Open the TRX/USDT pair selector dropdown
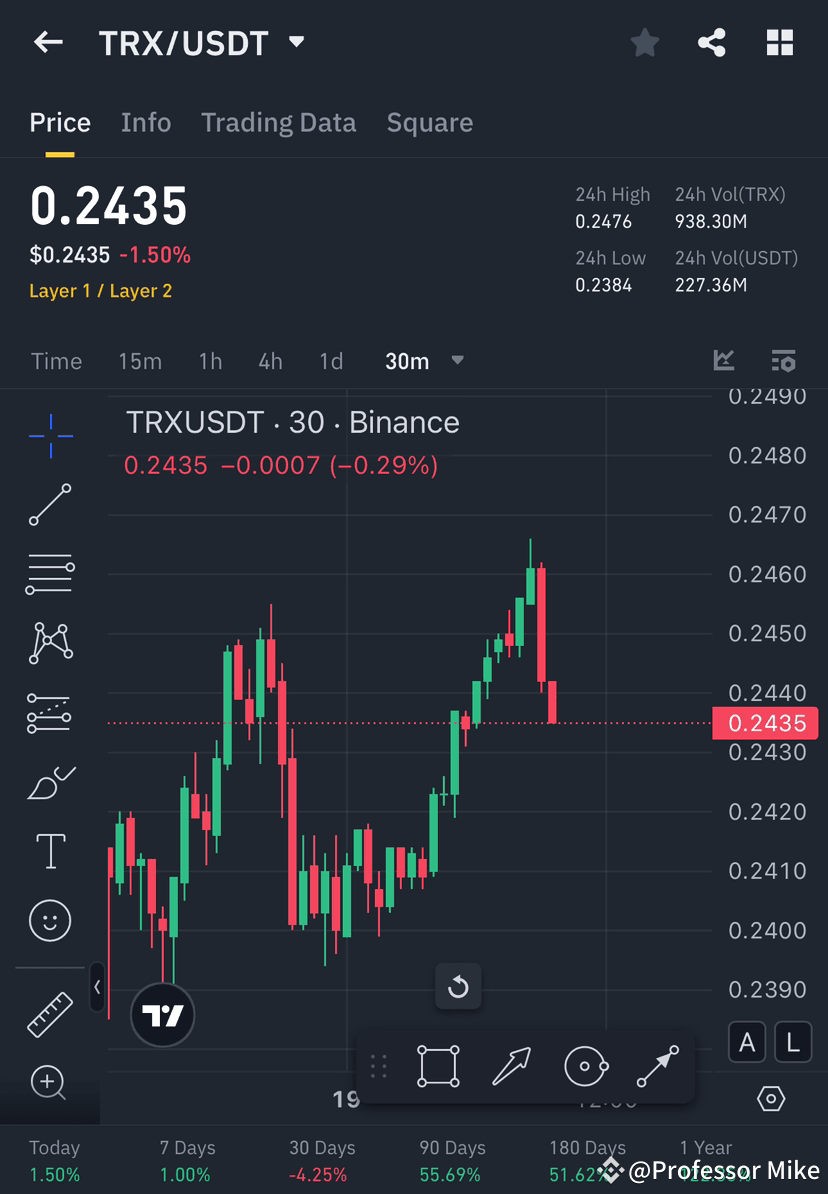 295,42
